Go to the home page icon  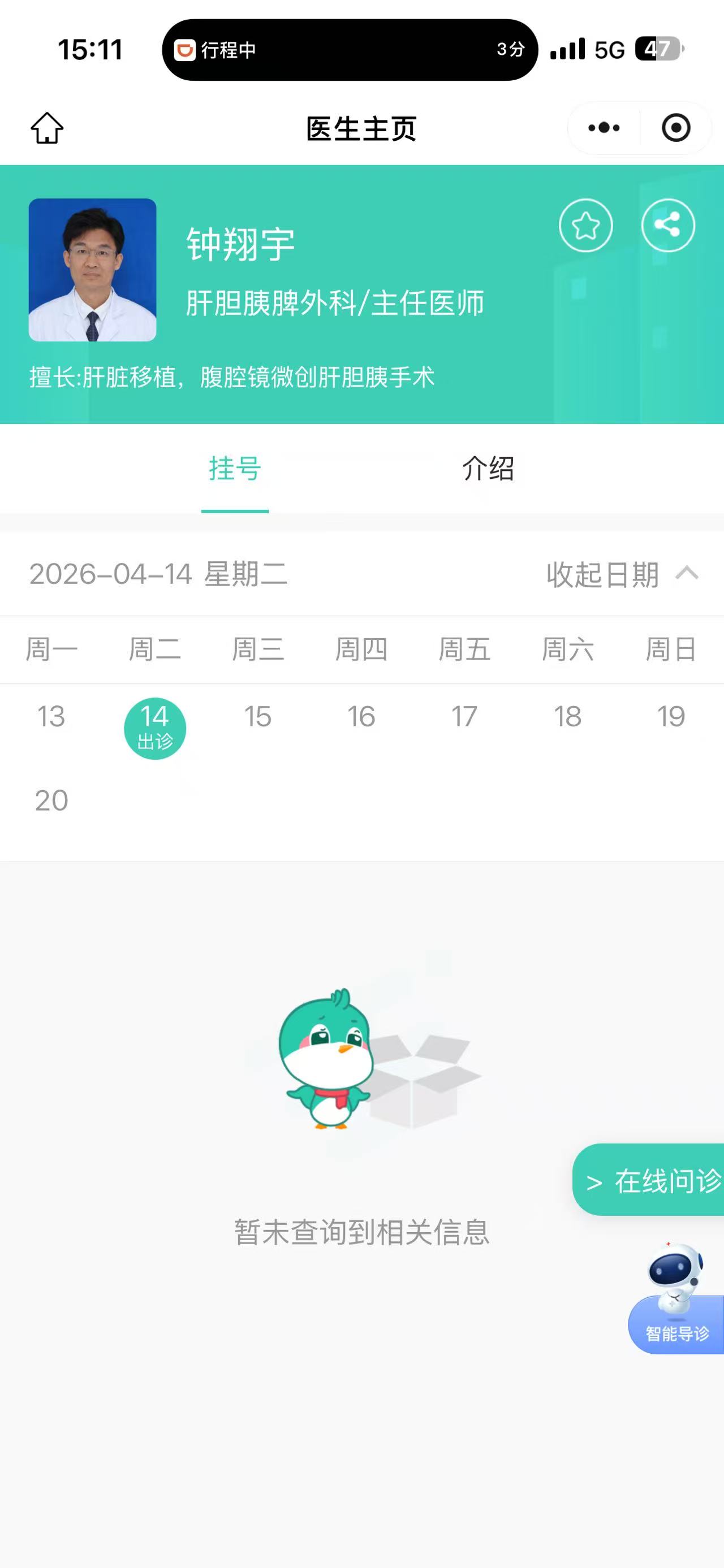(47, 128)
